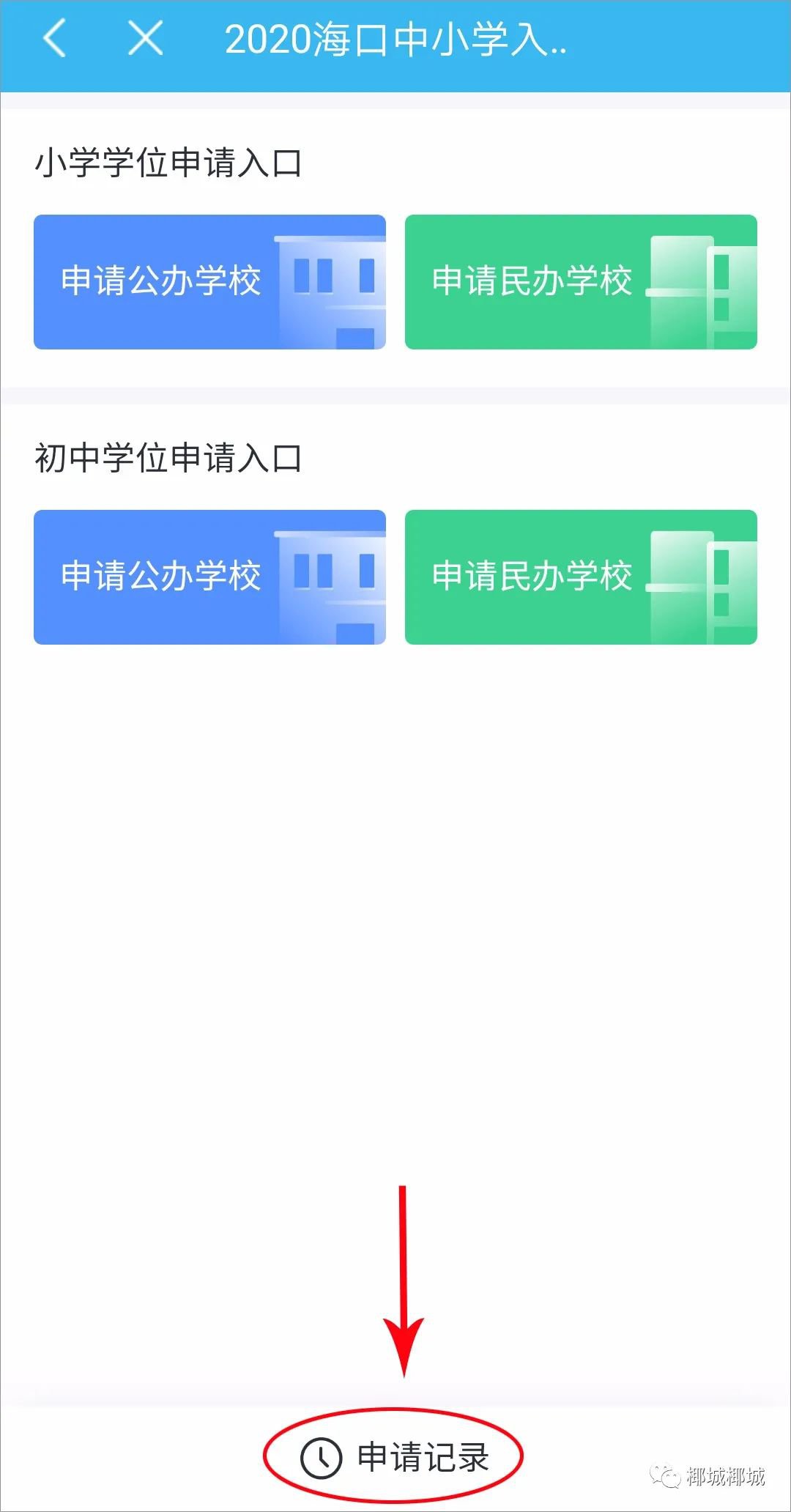Apply for public junior high (初中 申请公办学校)
791x1512 pixels.
click(x=209, y=577)
